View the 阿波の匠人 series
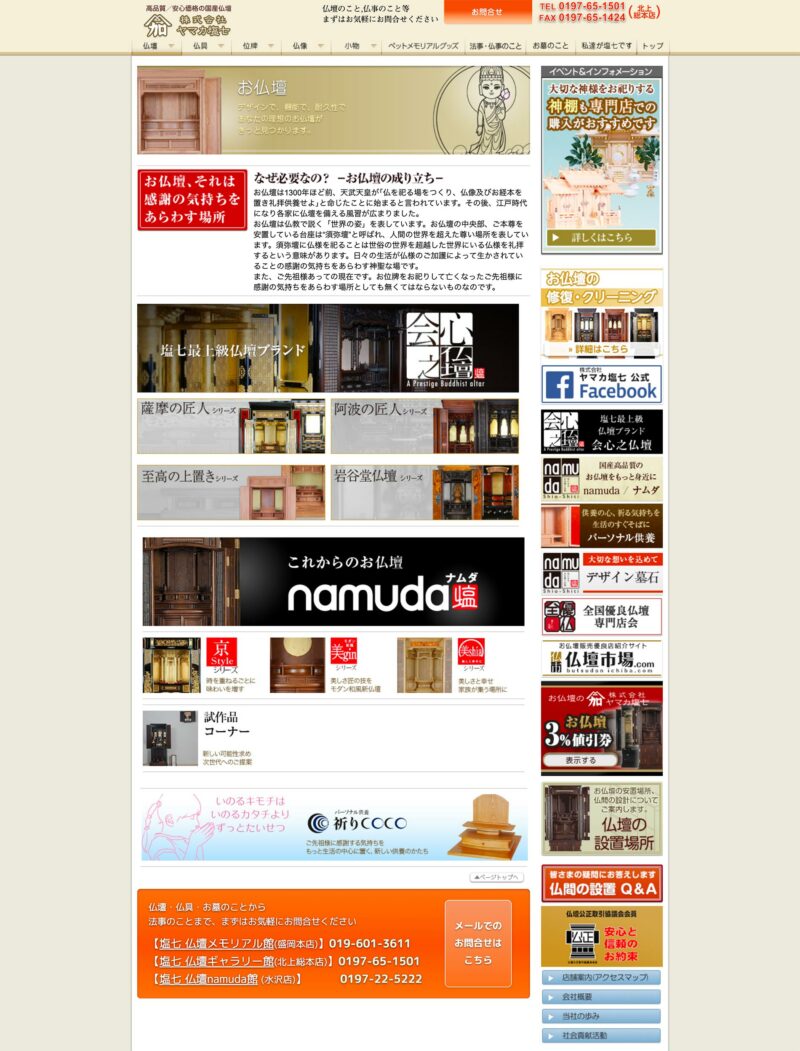800x1051 pixels. [x=425, y=426]
